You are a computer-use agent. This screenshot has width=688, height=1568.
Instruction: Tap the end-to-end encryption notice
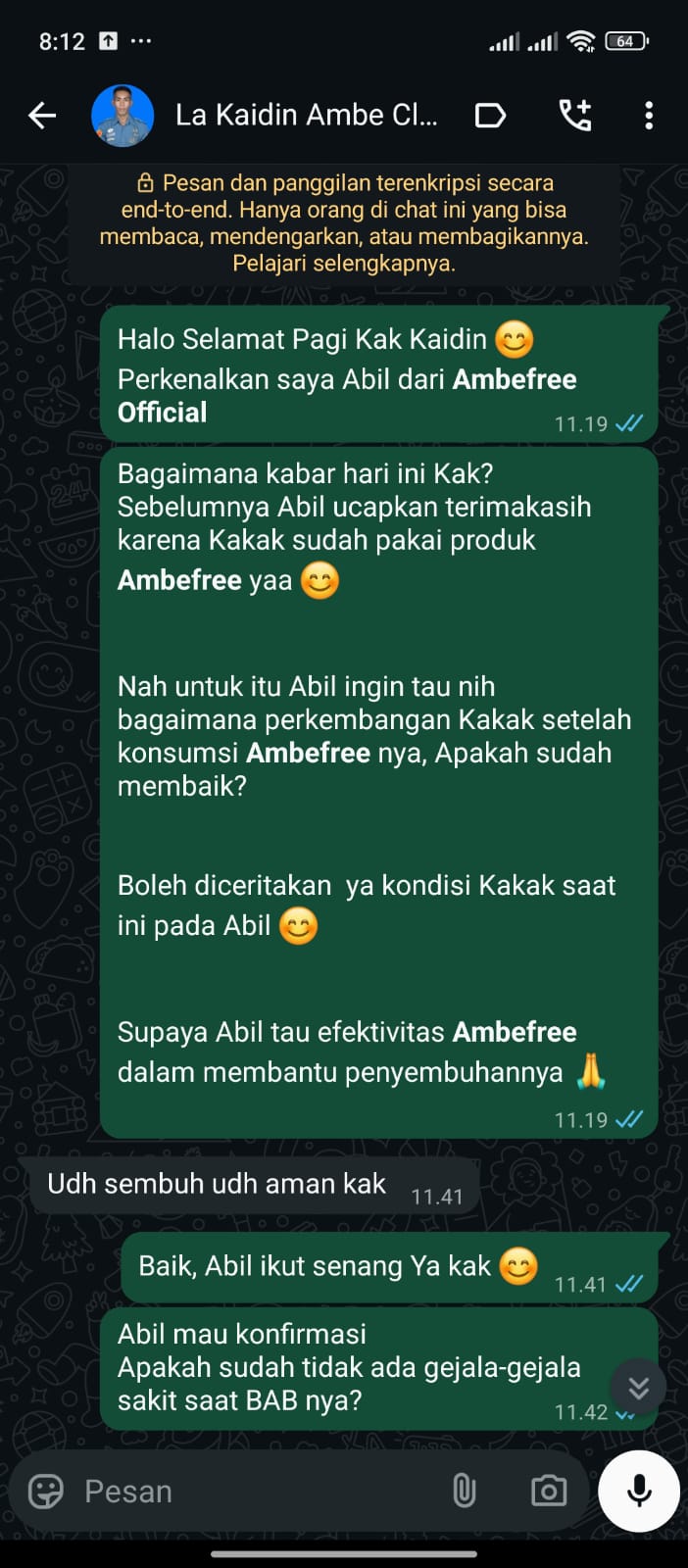tap(344, 223)
